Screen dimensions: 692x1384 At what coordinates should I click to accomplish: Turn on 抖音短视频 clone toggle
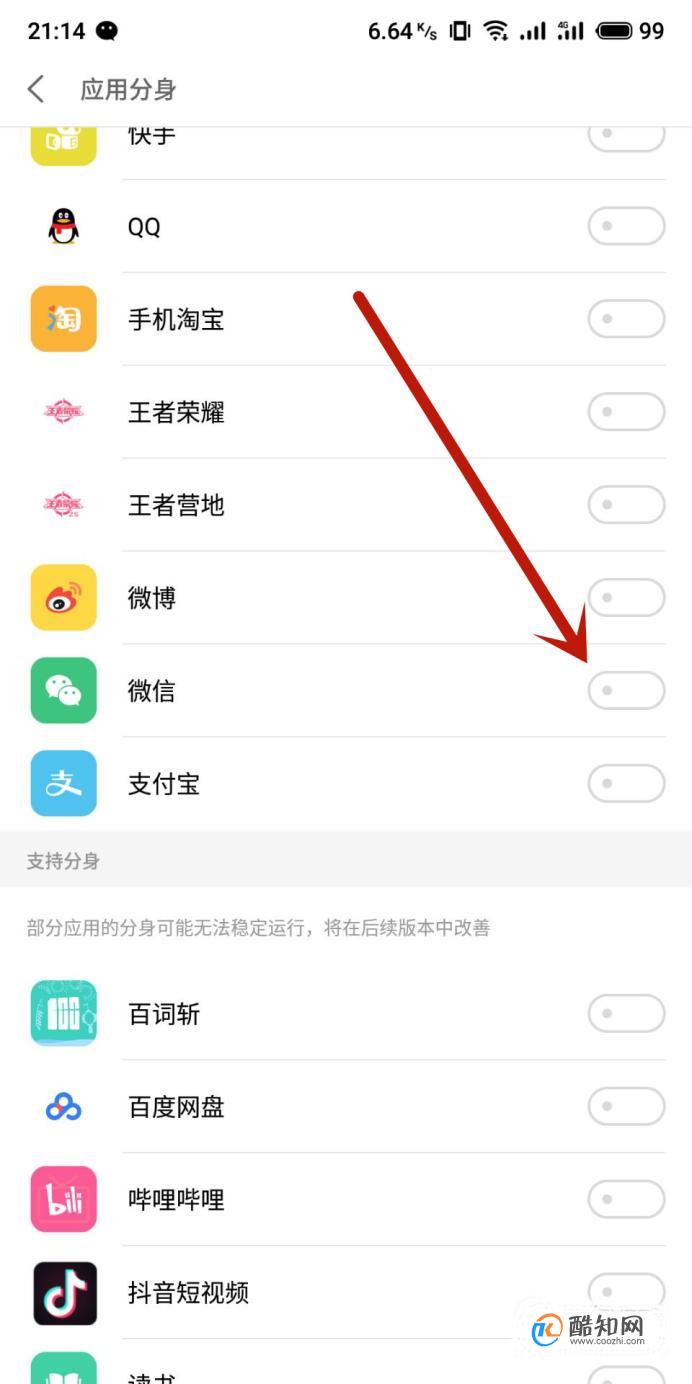[x=626, y=1290]
